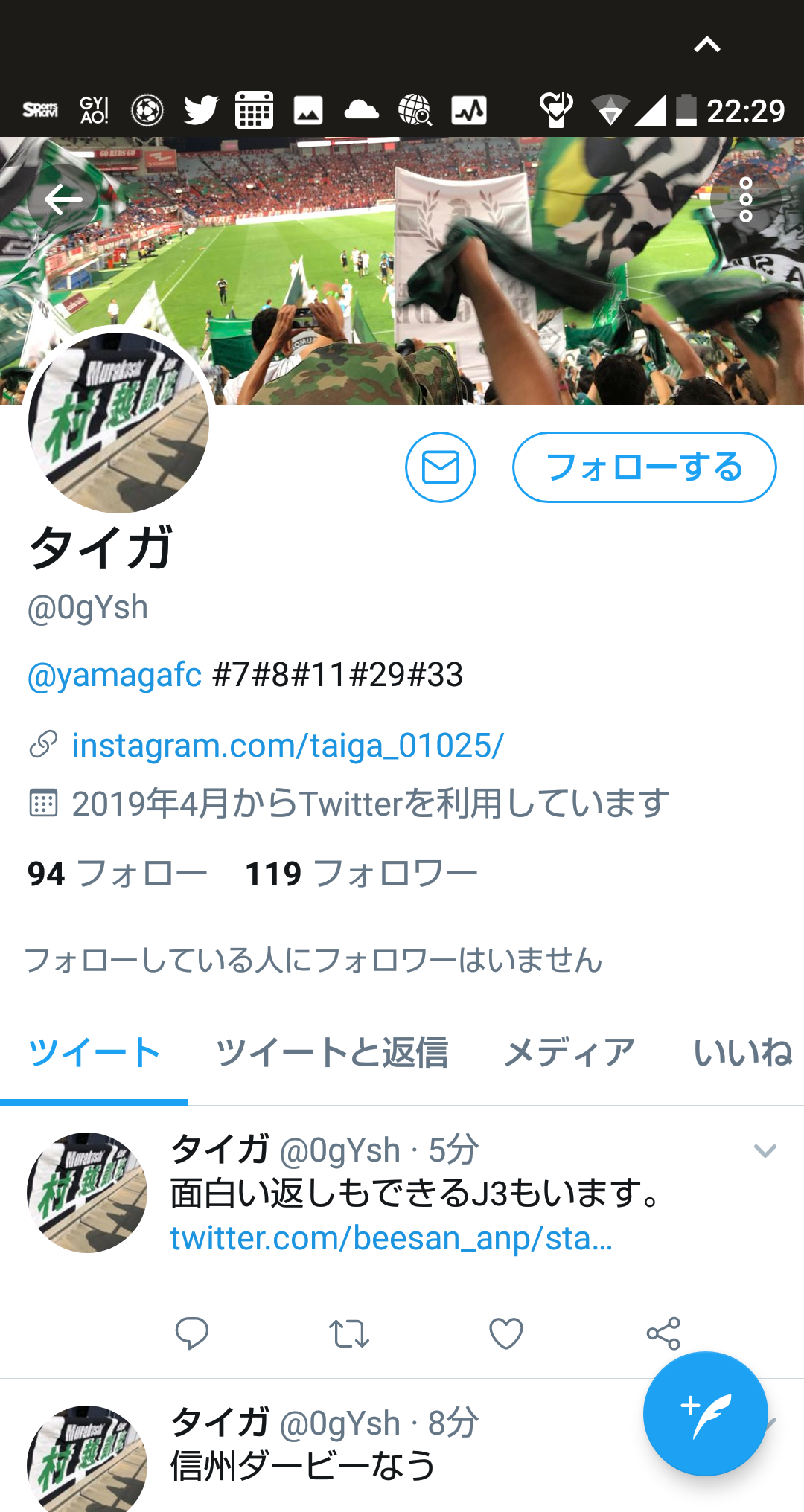Open the three-dot overflow menu

coord(745,199)
